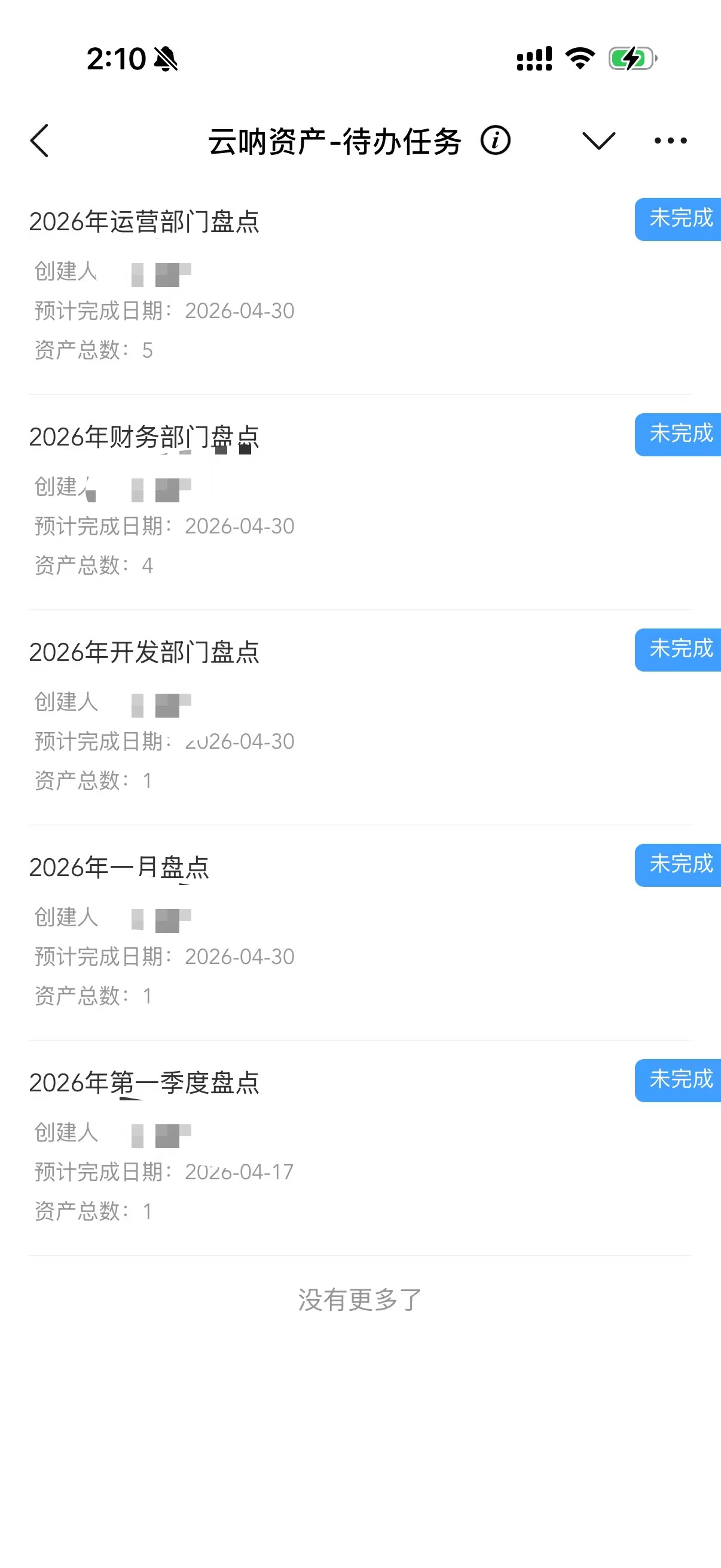The height and width of the screenshot is (1568, 721).
Task: Expand the dropdown chevron in the header
Action: click(x=598, y=141)
